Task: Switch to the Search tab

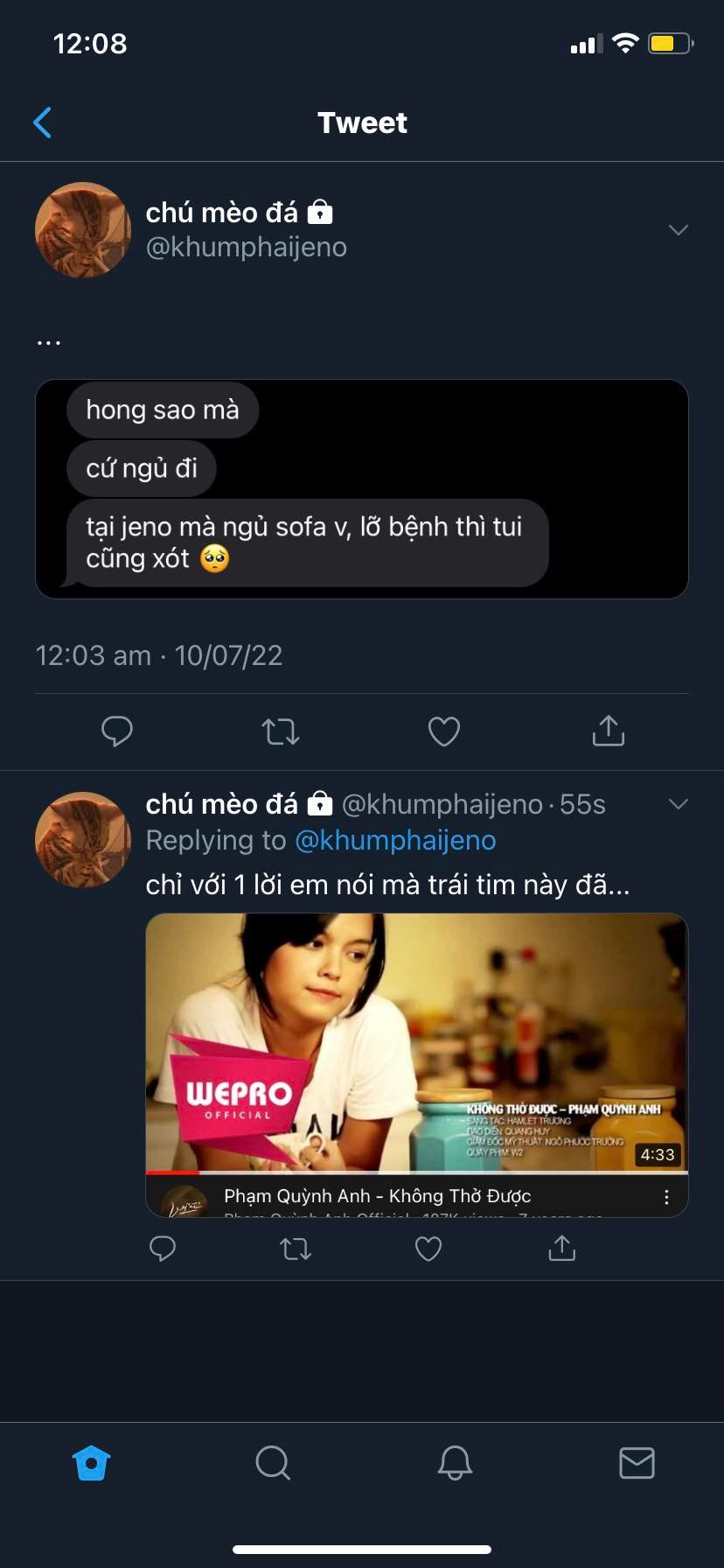Action: pos(273,1462)
